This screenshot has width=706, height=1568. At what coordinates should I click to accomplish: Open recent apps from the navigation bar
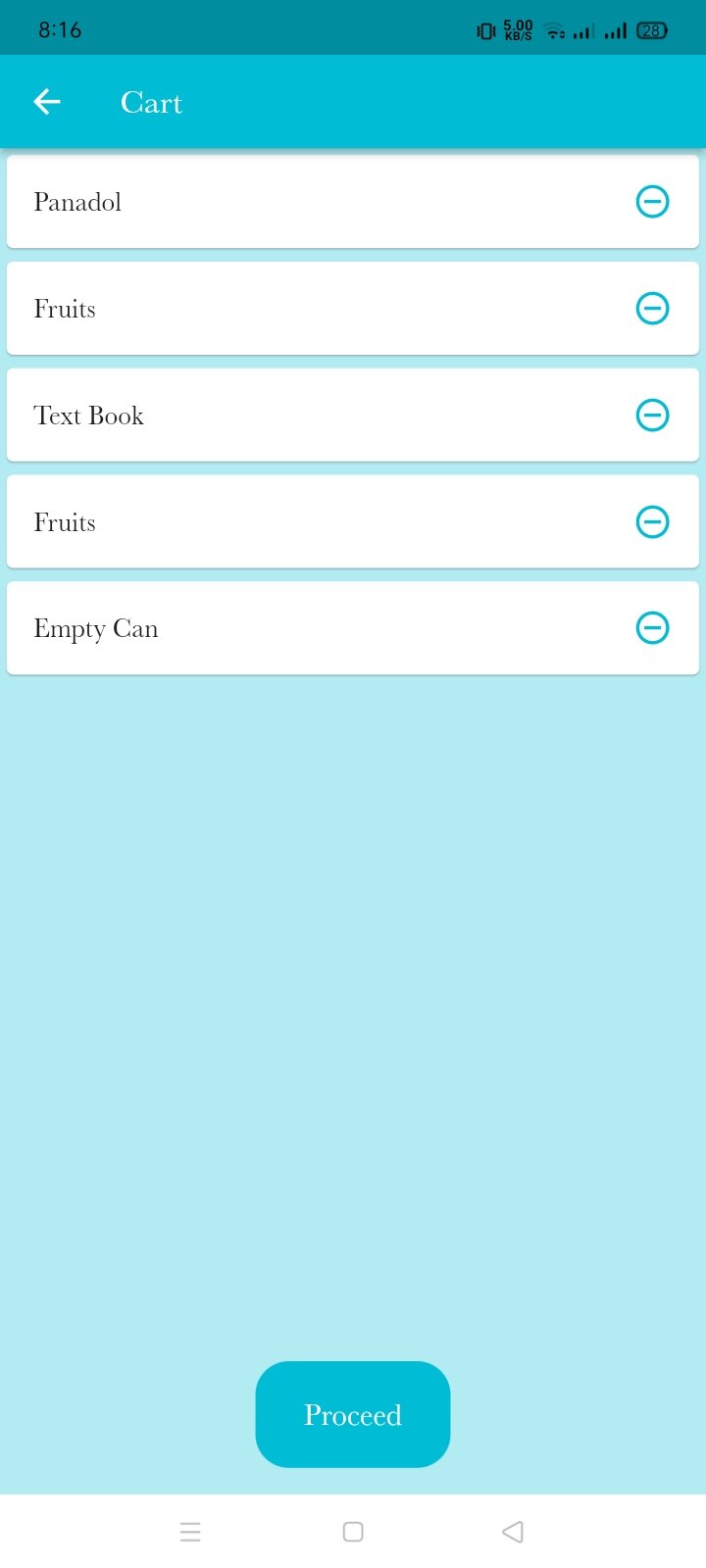coord(190,1532)
